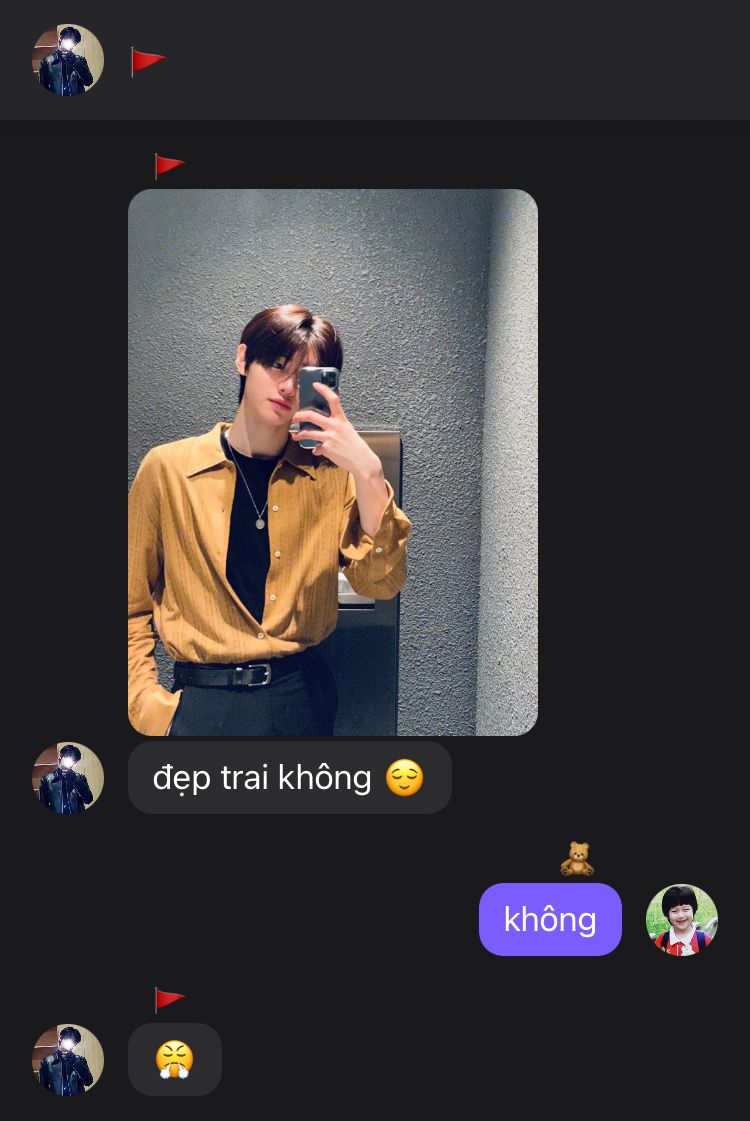Tap sender avatar beside "đẹp trai không" message

tap(68, 778)
